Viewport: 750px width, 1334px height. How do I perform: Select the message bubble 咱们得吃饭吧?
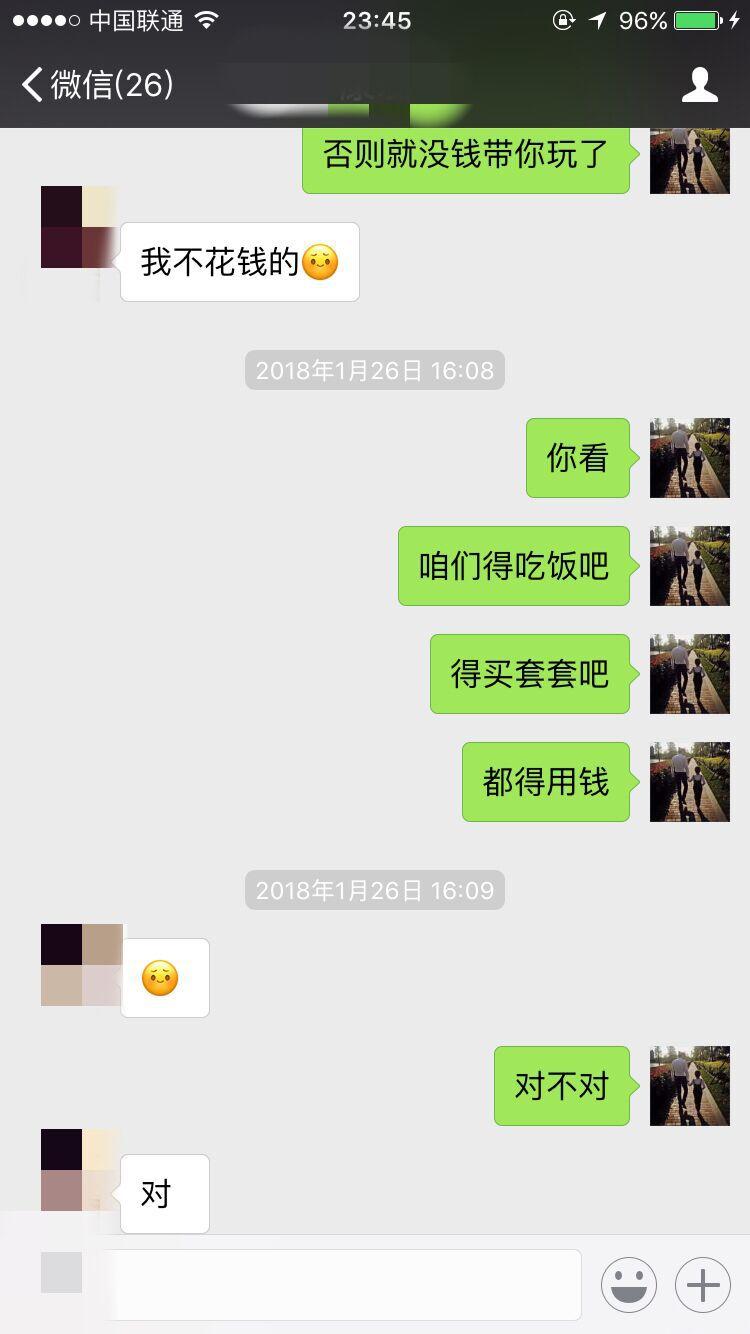tap(513, 566)
